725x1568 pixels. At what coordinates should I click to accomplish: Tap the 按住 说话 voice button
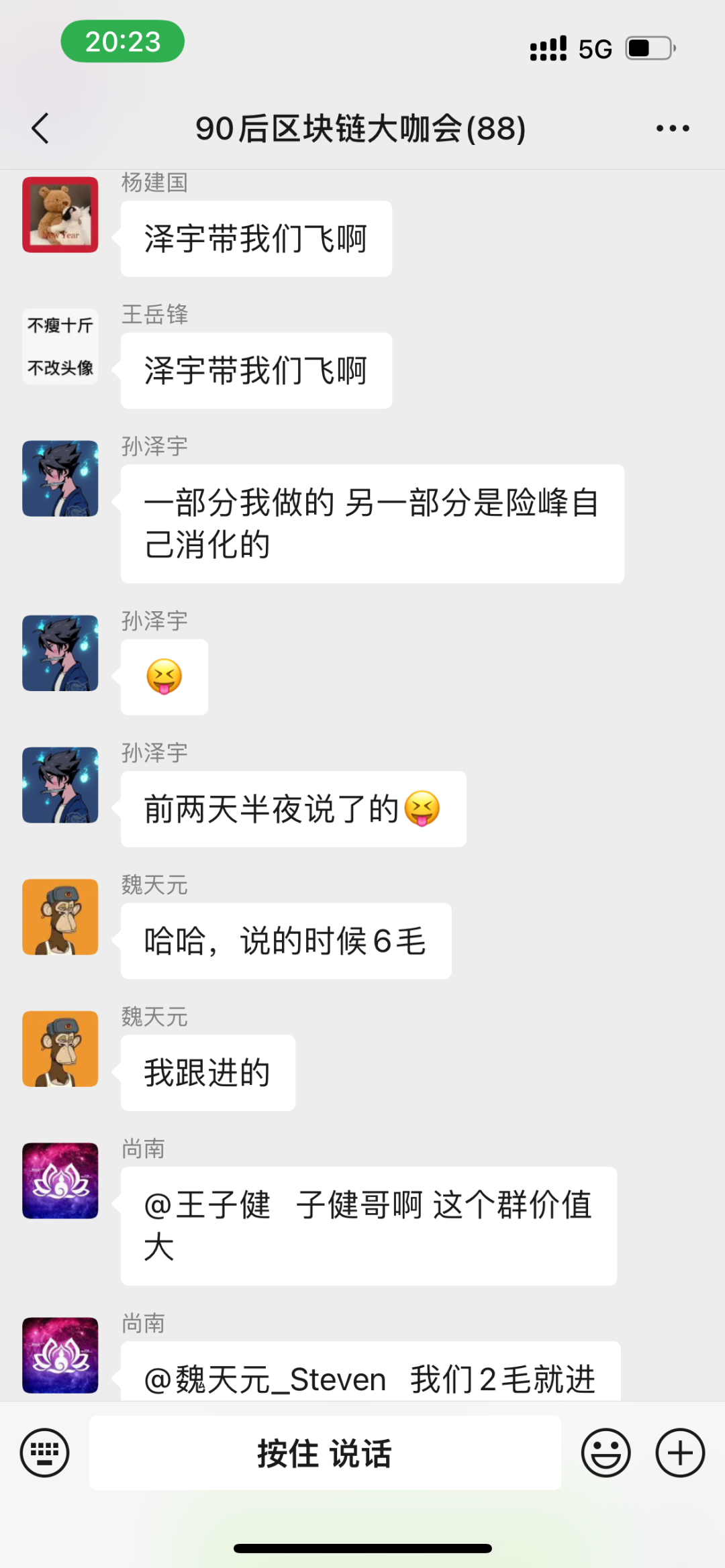pyautogui.click(x=325, y=1453)
